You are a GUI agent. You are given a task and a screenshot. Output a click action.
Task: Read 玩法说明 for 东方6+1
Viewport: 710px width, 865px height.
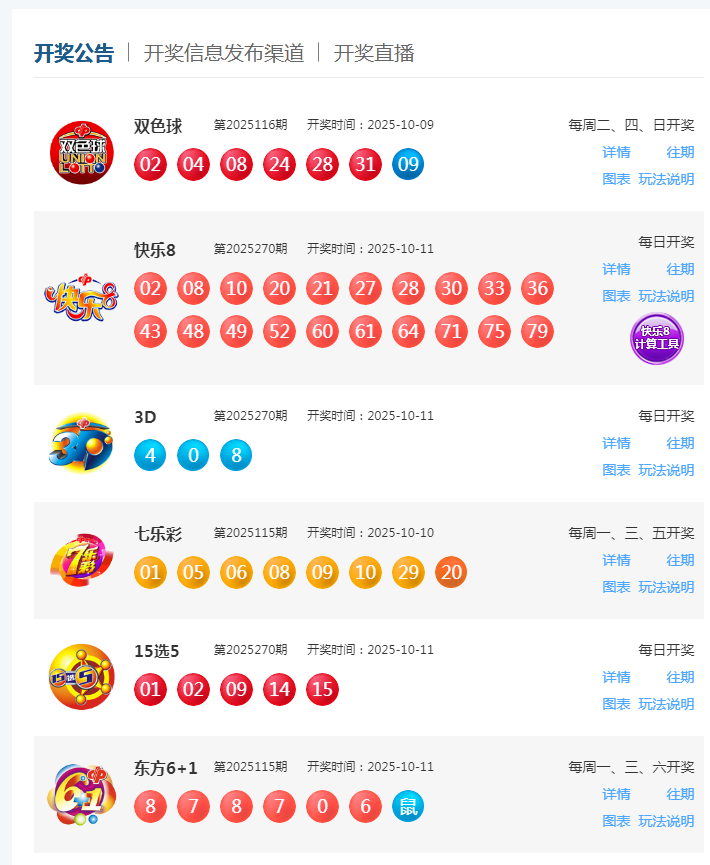666,821
